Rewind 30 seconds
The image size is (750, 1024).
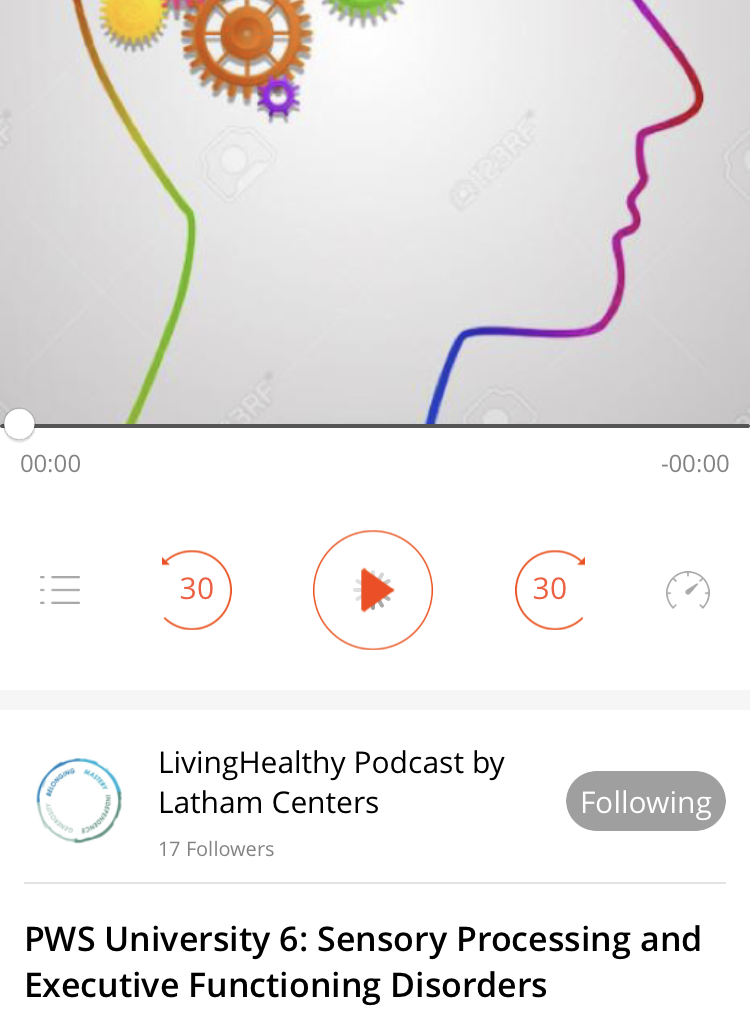pyautogui.click(x=196, y=589)
